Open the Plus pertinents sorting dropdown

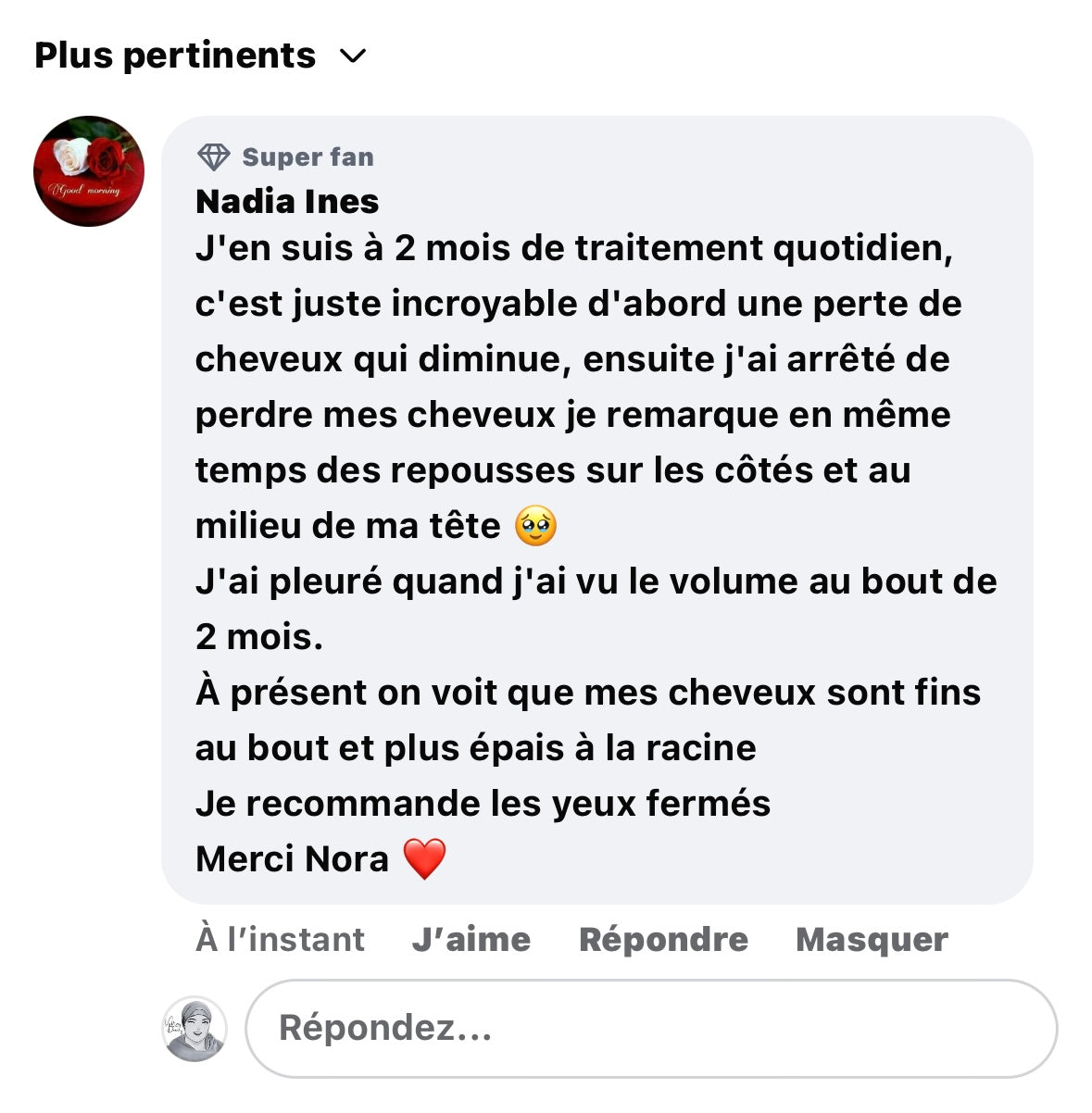[x=201, y=56]
